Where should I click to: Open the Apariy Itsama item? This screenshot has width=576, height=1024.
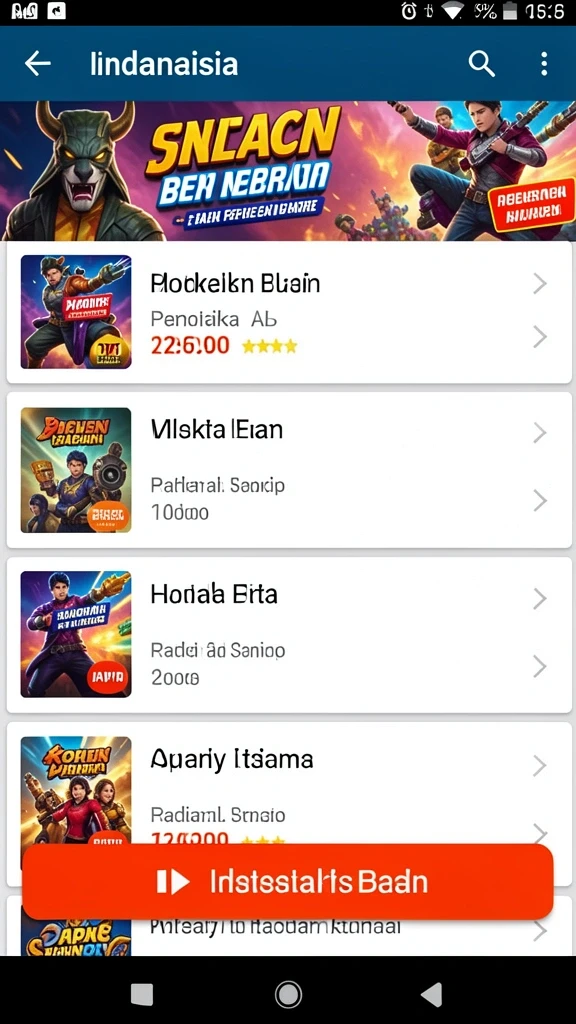point(289,782)
